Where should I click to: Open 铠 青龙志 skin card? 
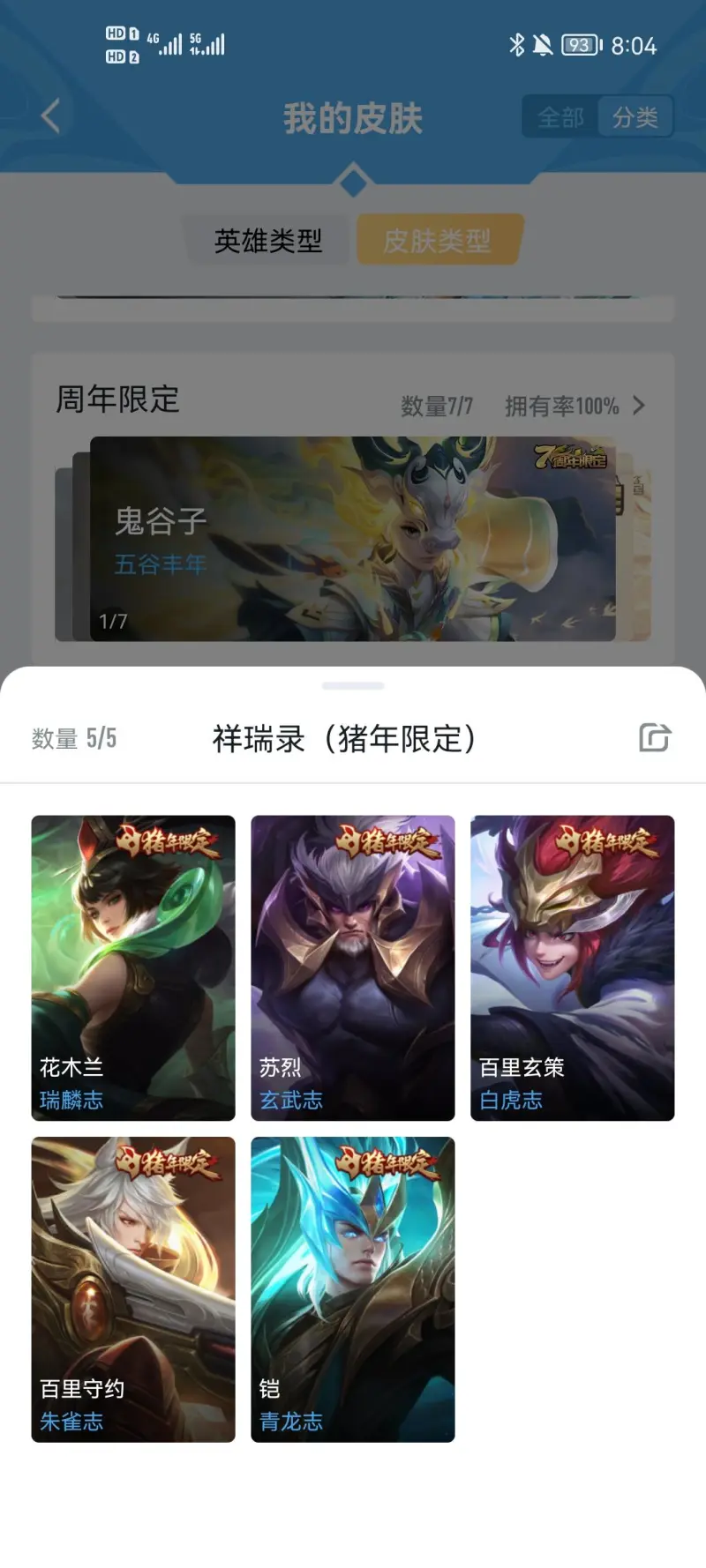coord(352,1288)
